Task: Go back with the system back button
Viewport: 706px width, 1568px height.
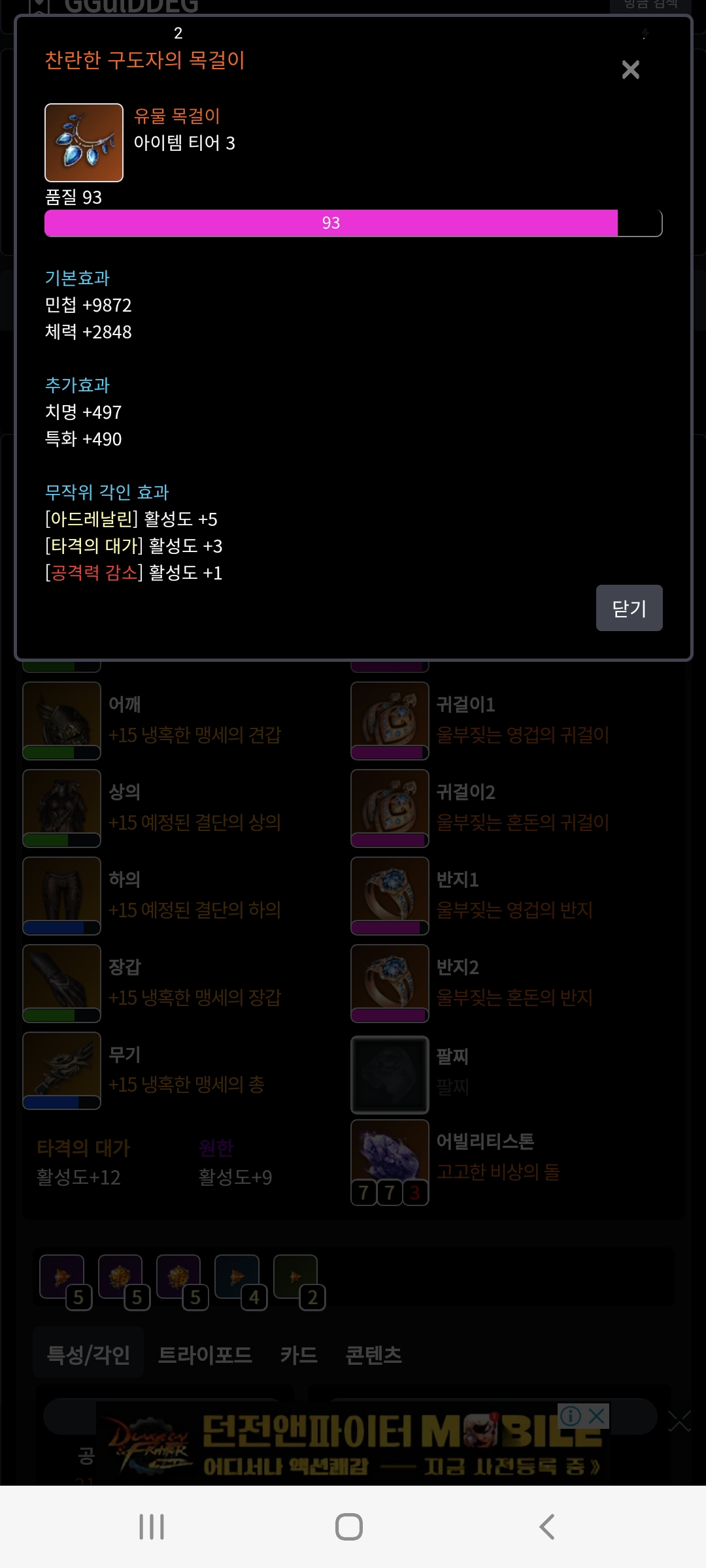Action: click(x=546, y=1527)
